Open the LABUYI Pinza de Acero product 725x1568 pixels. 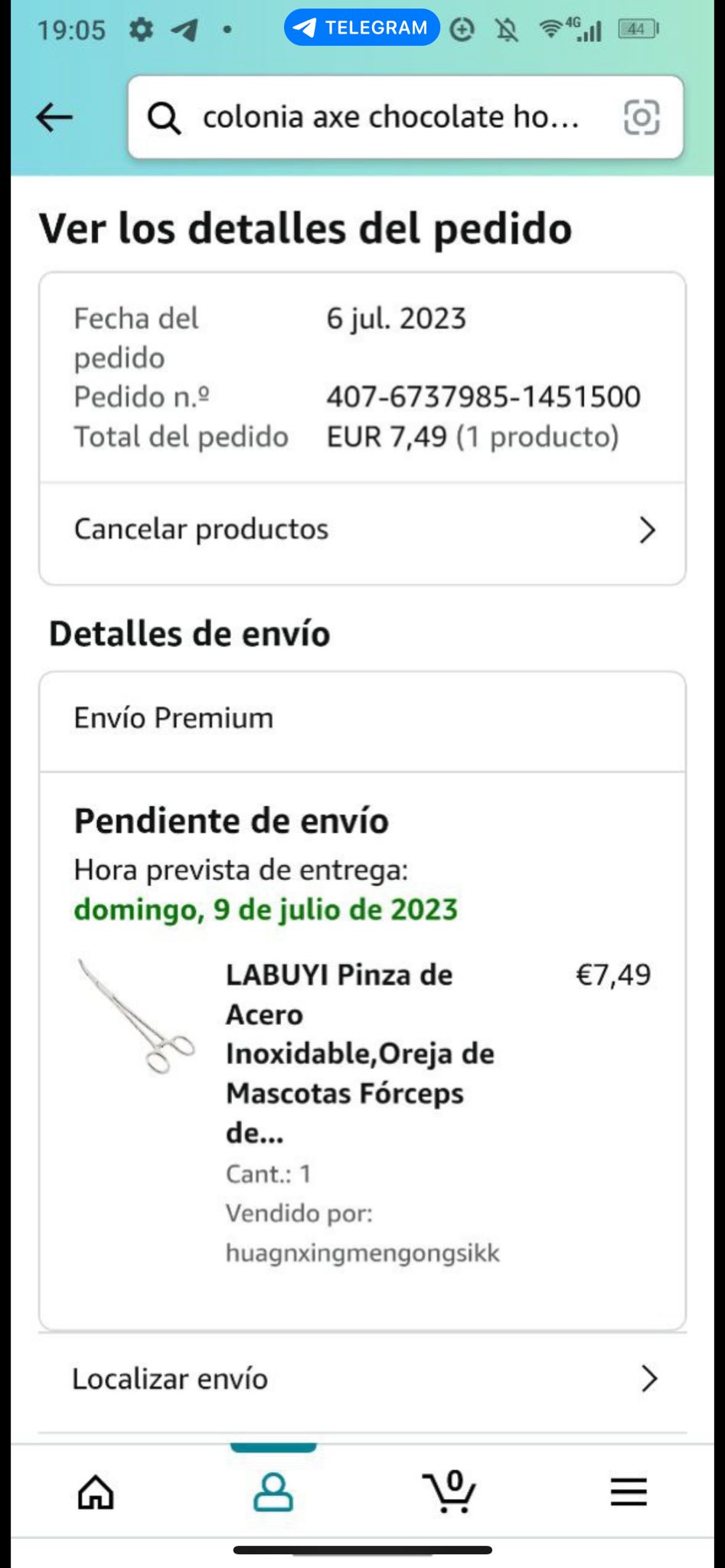(360, 1053)
